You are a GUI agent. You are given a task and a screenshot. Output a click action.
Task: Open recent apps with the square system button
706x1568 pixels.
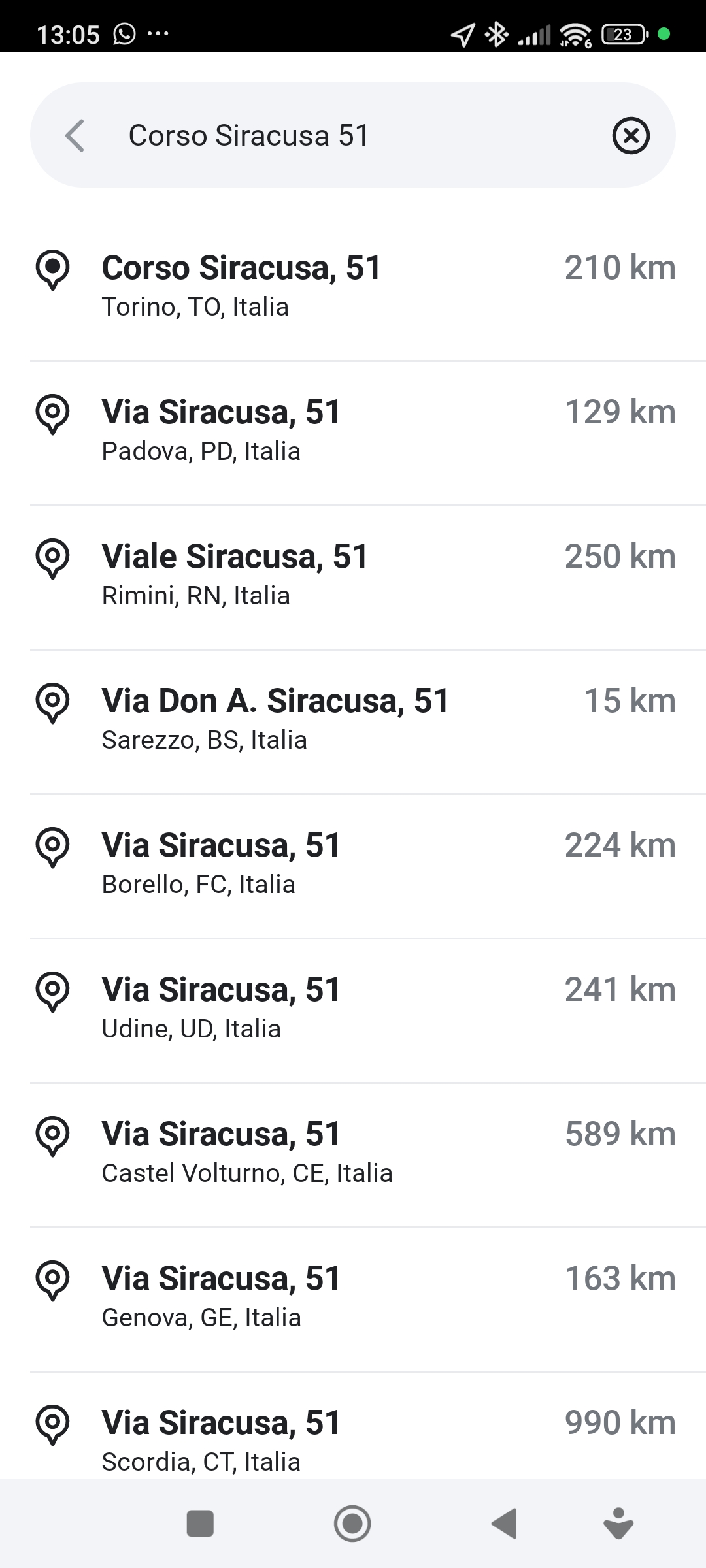click(x=200, y=1524)
